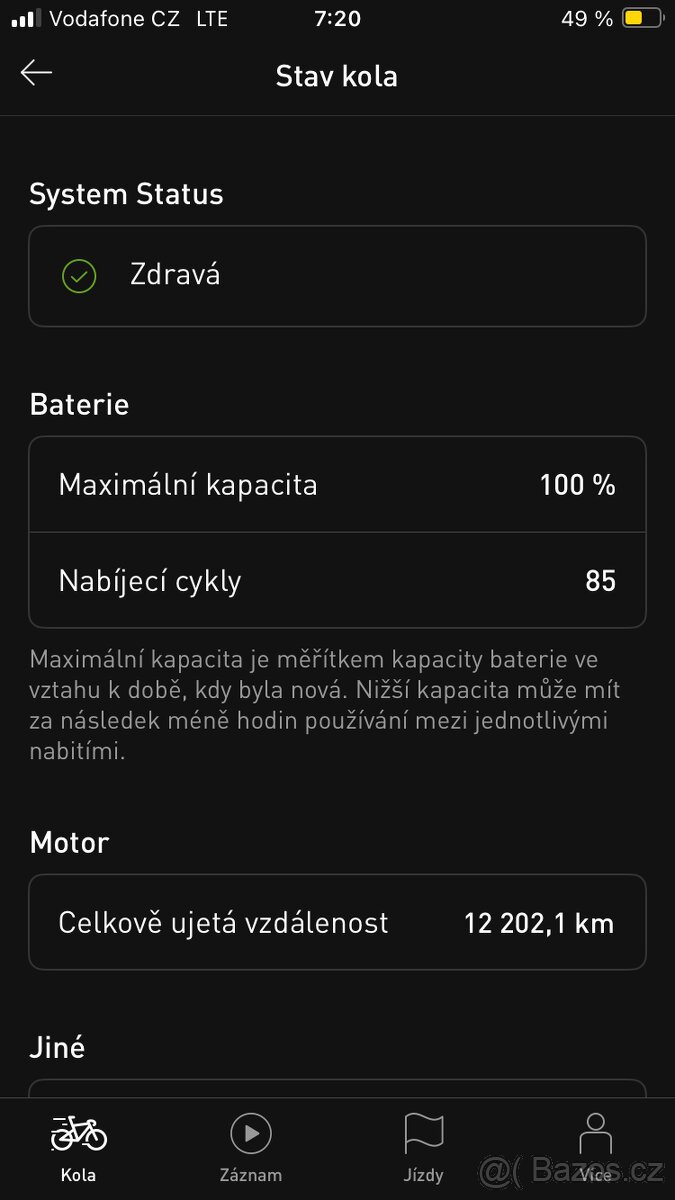The width and height of the screenshot is (675, 1200).
Task: Switch to the Kola tab
Action: coord(78,1148)
